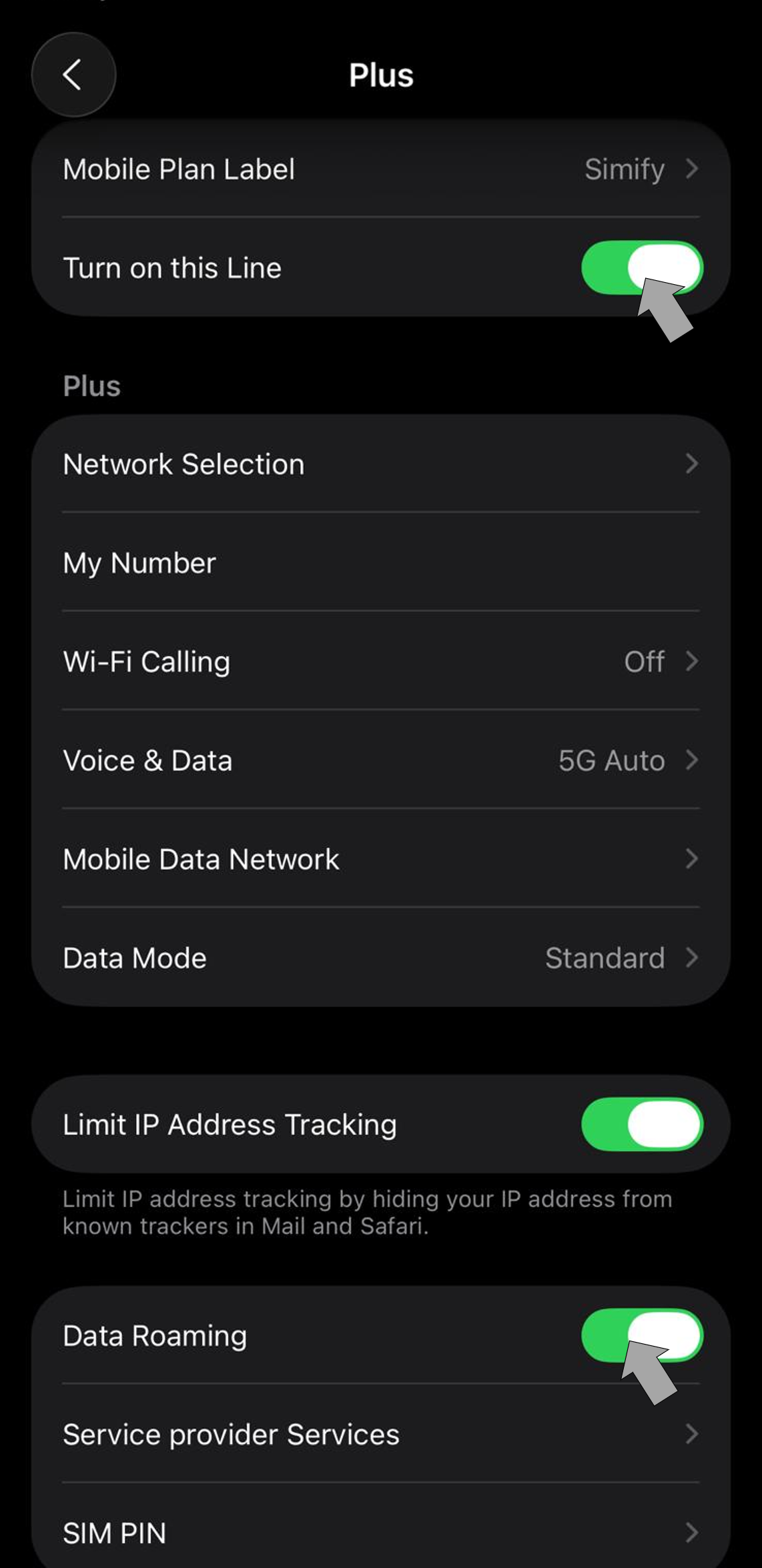Toggle Turn on this Line switch
Screen dimensions: 762x1568
click(x=641, y=268)
